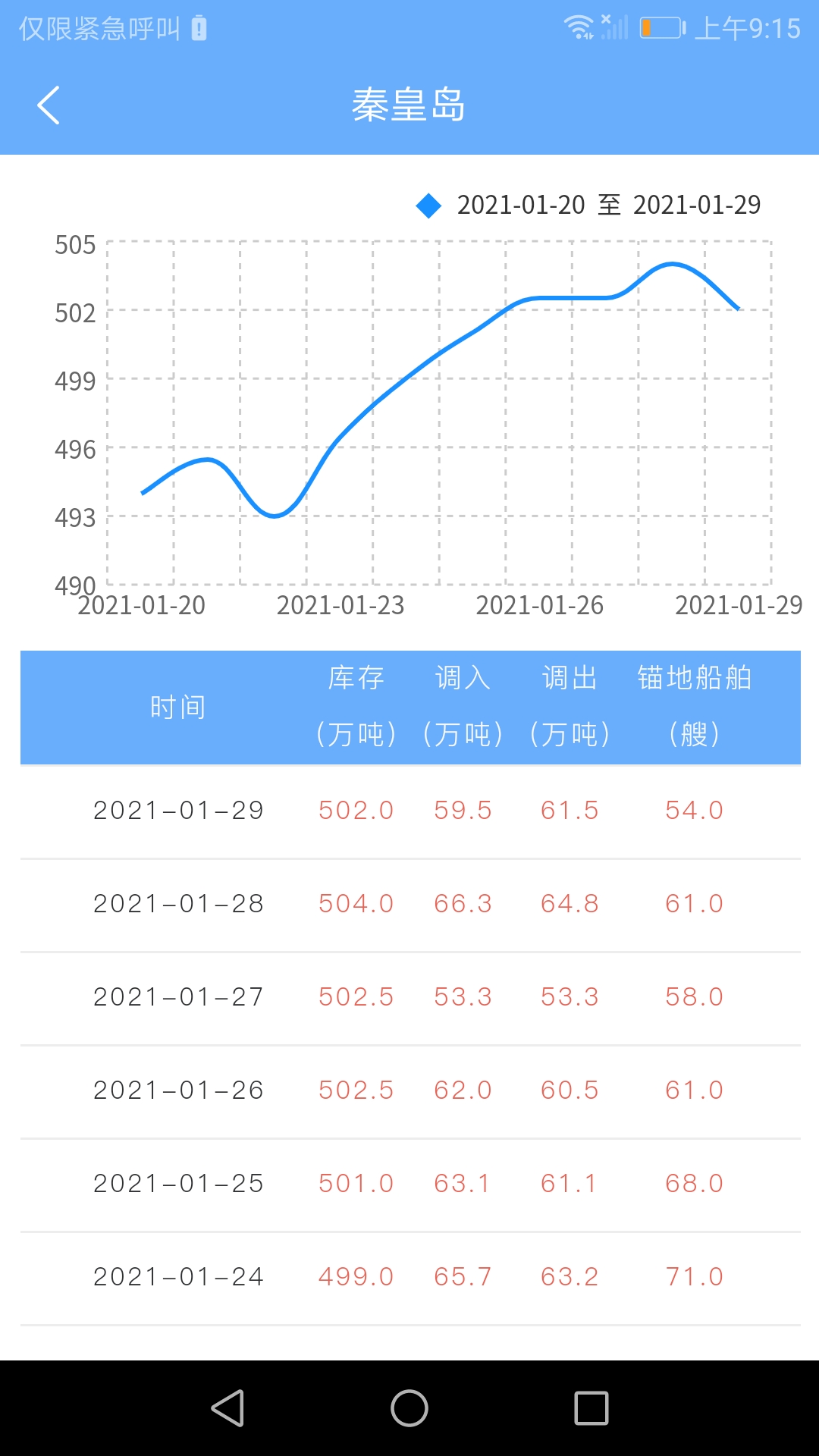This screenshot has height=1456, width=819.
Task: Select the peak point on the blue chart line
Action: click(671, 264)
